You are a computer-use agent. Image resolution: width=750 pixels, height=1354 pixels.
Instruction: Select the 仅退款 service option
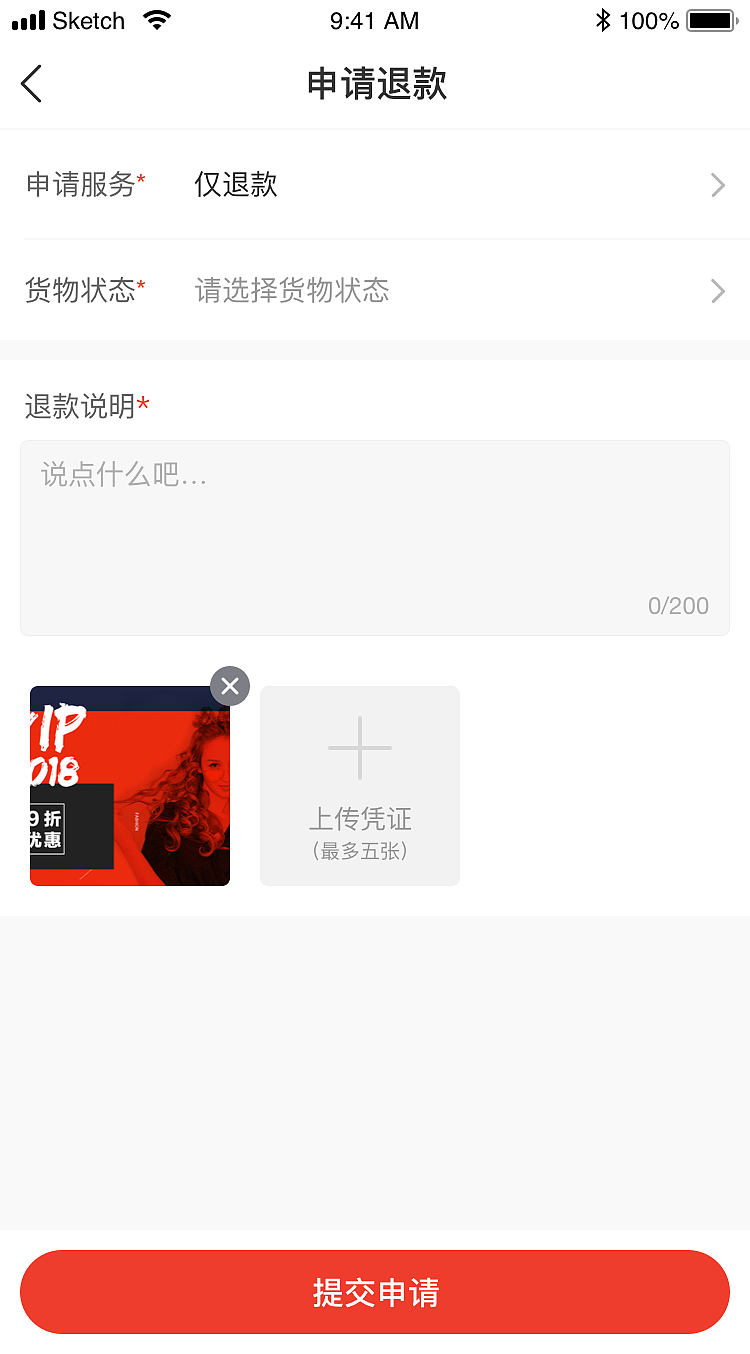pos(235,185)
